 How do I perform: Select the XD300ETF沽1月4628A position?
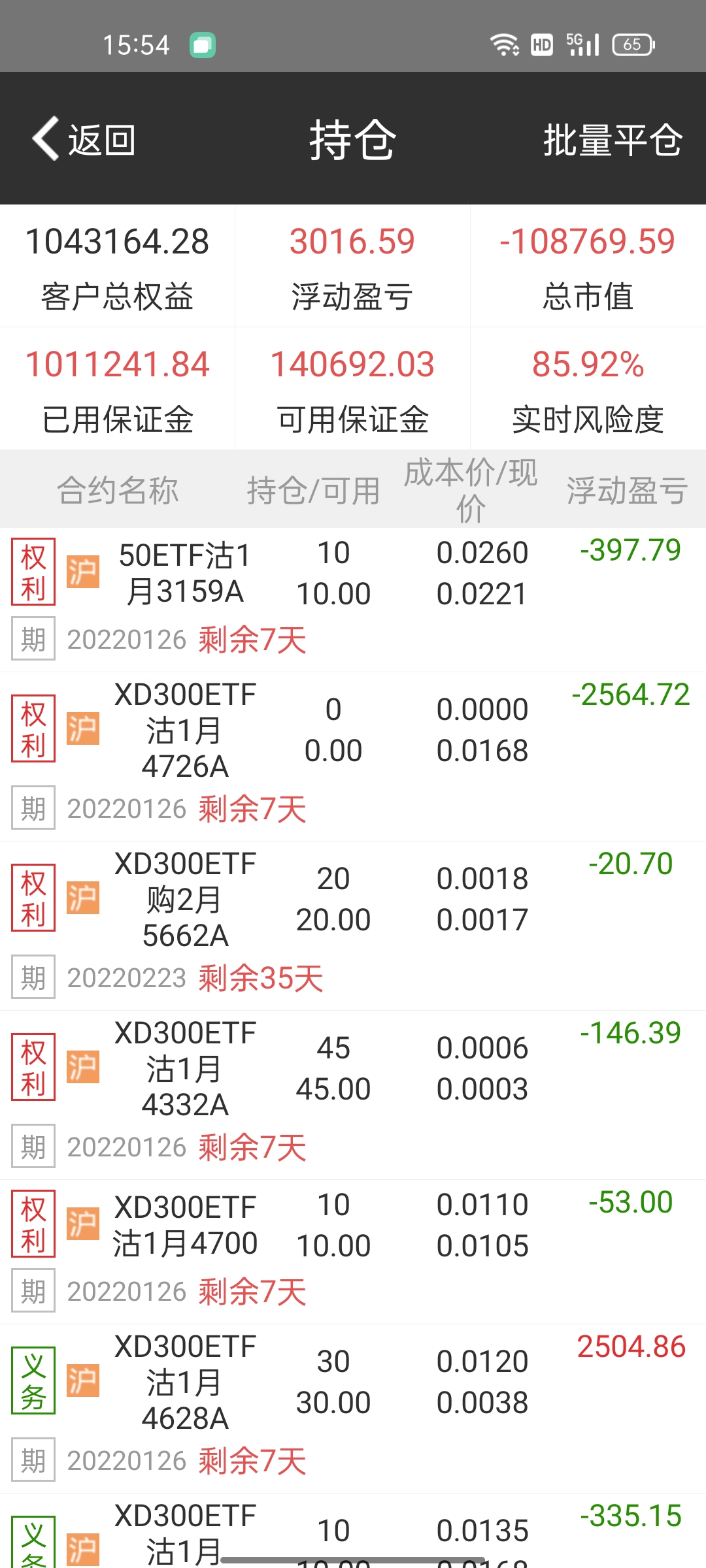point(185,1382)
